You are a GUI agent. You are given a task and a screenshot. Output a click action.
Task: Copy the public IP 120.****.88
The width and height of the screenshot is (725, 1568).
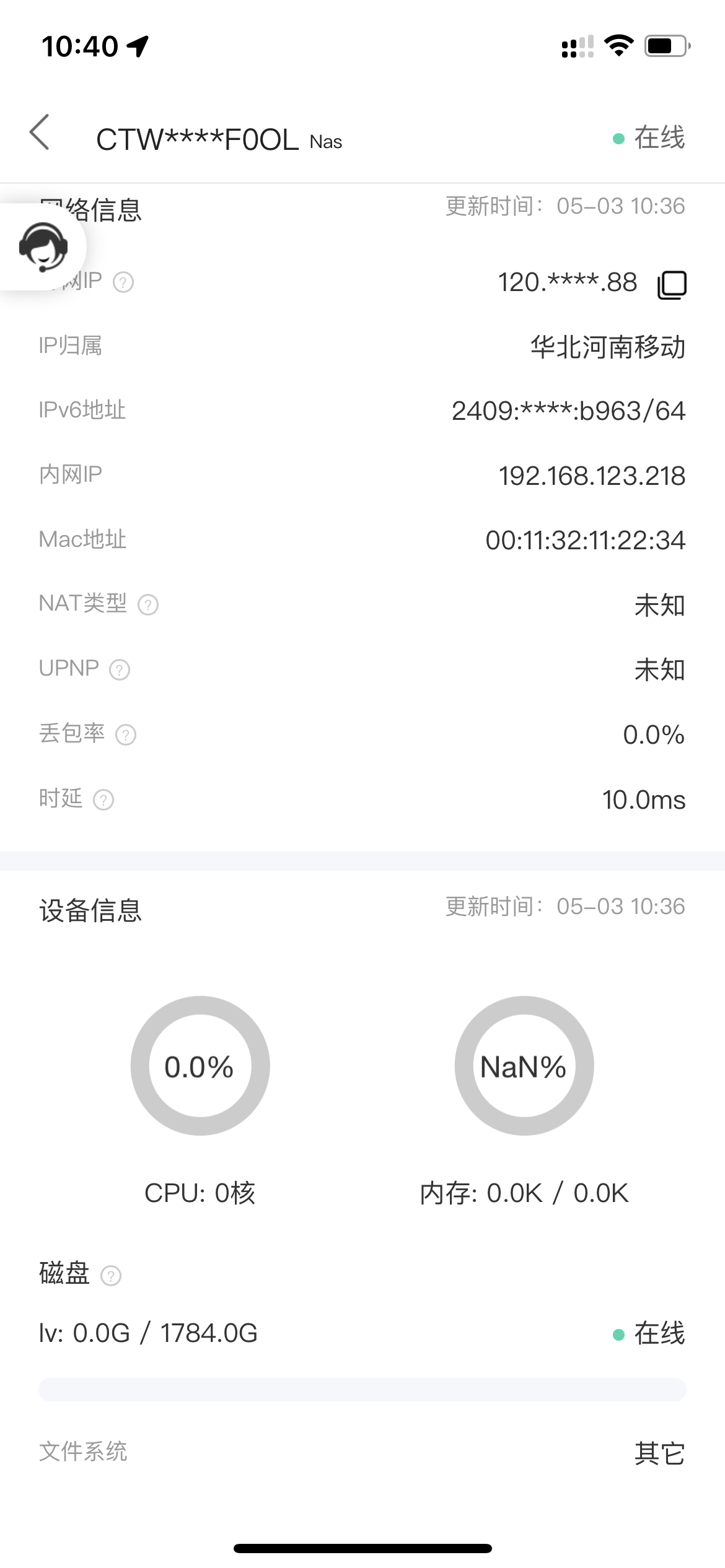[672, 284]
